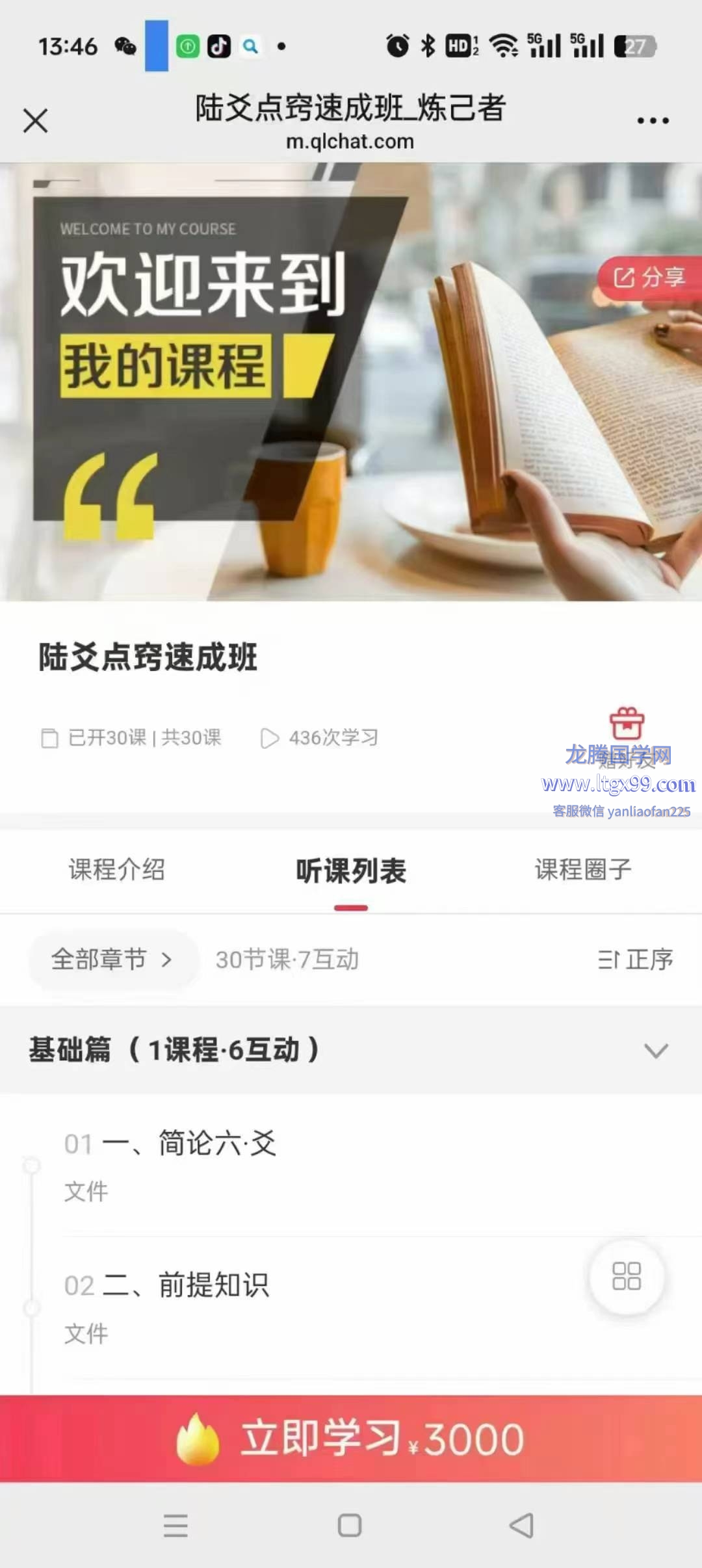Viewport: 702px width, 1568px height.
Task: Tap the floating grid menu button
Action: click(626, 1276)
